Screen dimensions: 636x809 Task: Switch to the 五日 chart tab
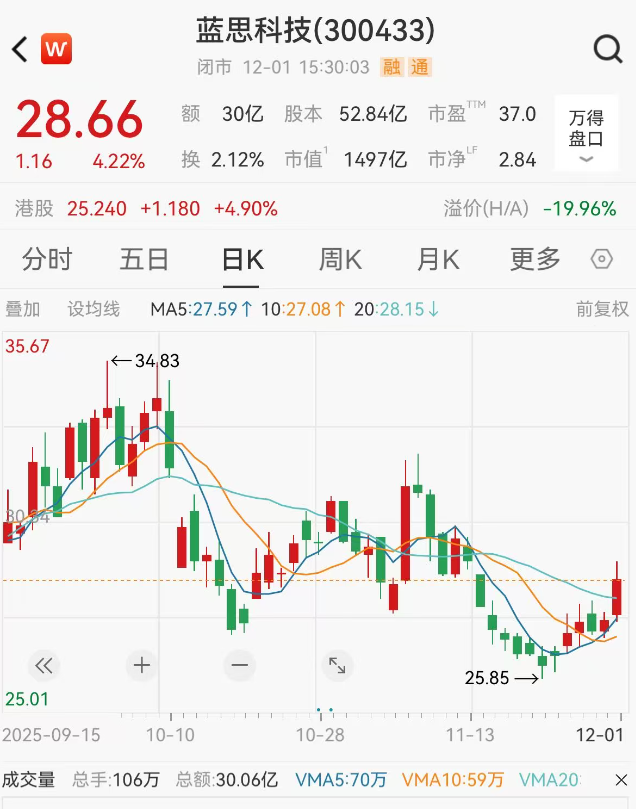tap(144, 260)
